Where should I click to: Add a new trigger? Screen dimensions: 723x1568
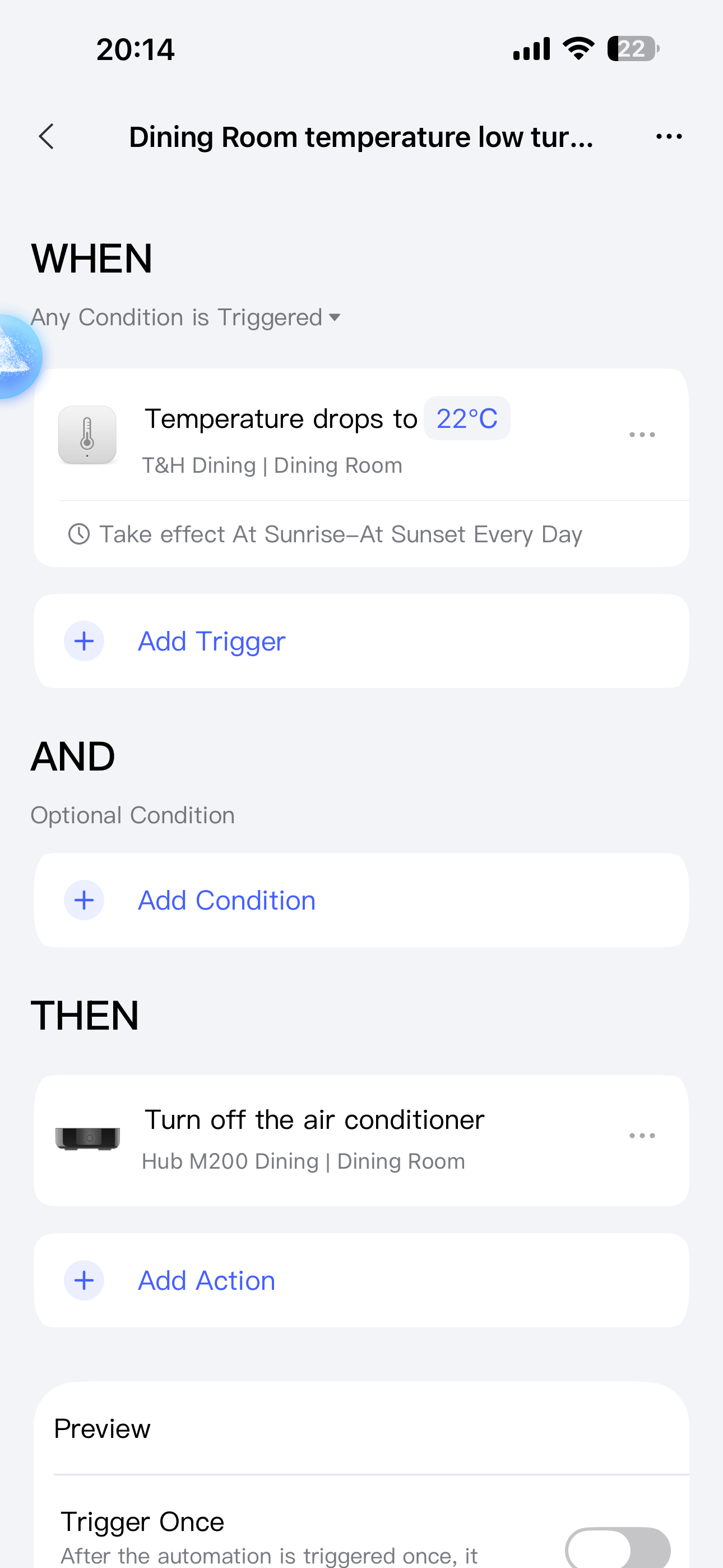pyautogui.click(x=211, y=642)
